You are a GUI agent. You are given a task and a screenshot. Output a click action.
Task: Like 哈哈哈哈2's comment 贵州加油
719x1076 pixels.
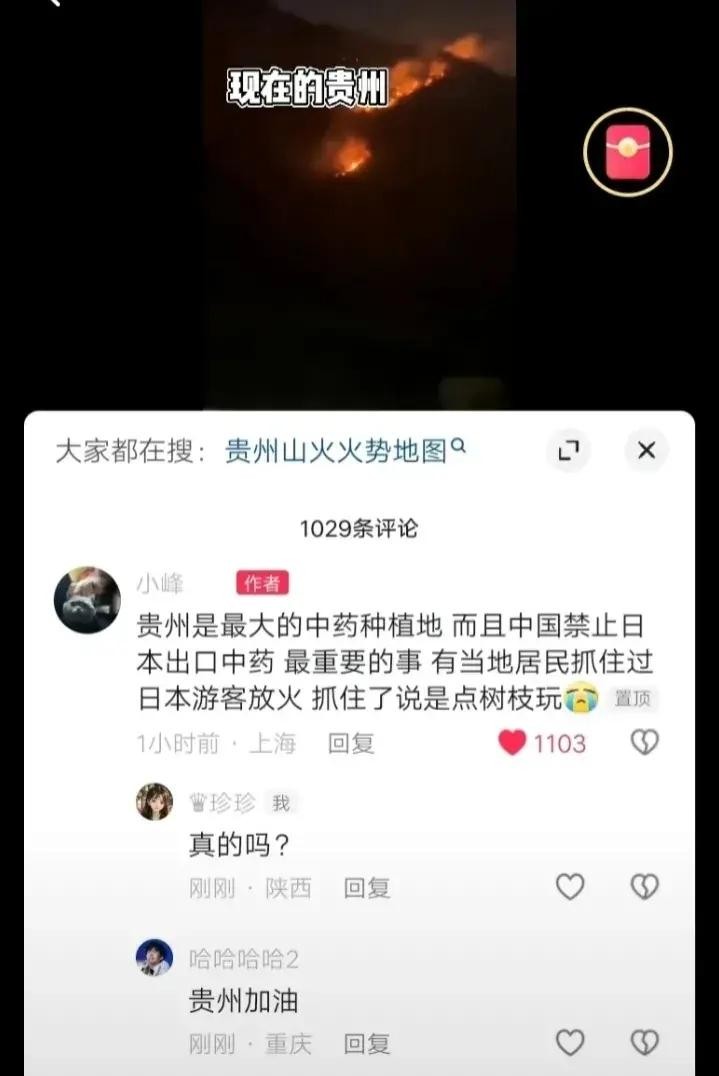tap(570, 1043)
